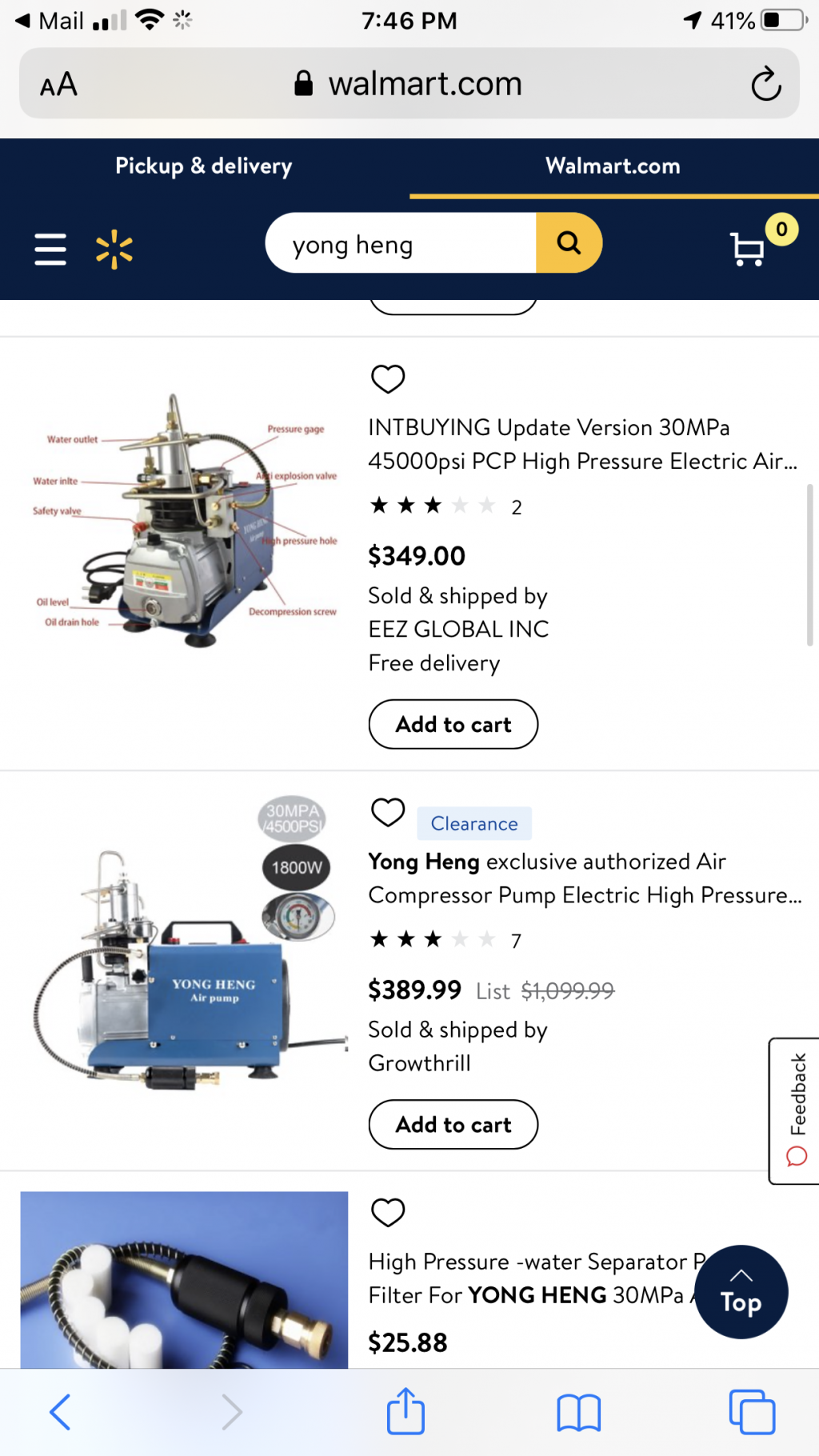Viewport: 819px width, 1456px height.
Task: Select the Walmart.com tab
Action: (x=613, y=166)
